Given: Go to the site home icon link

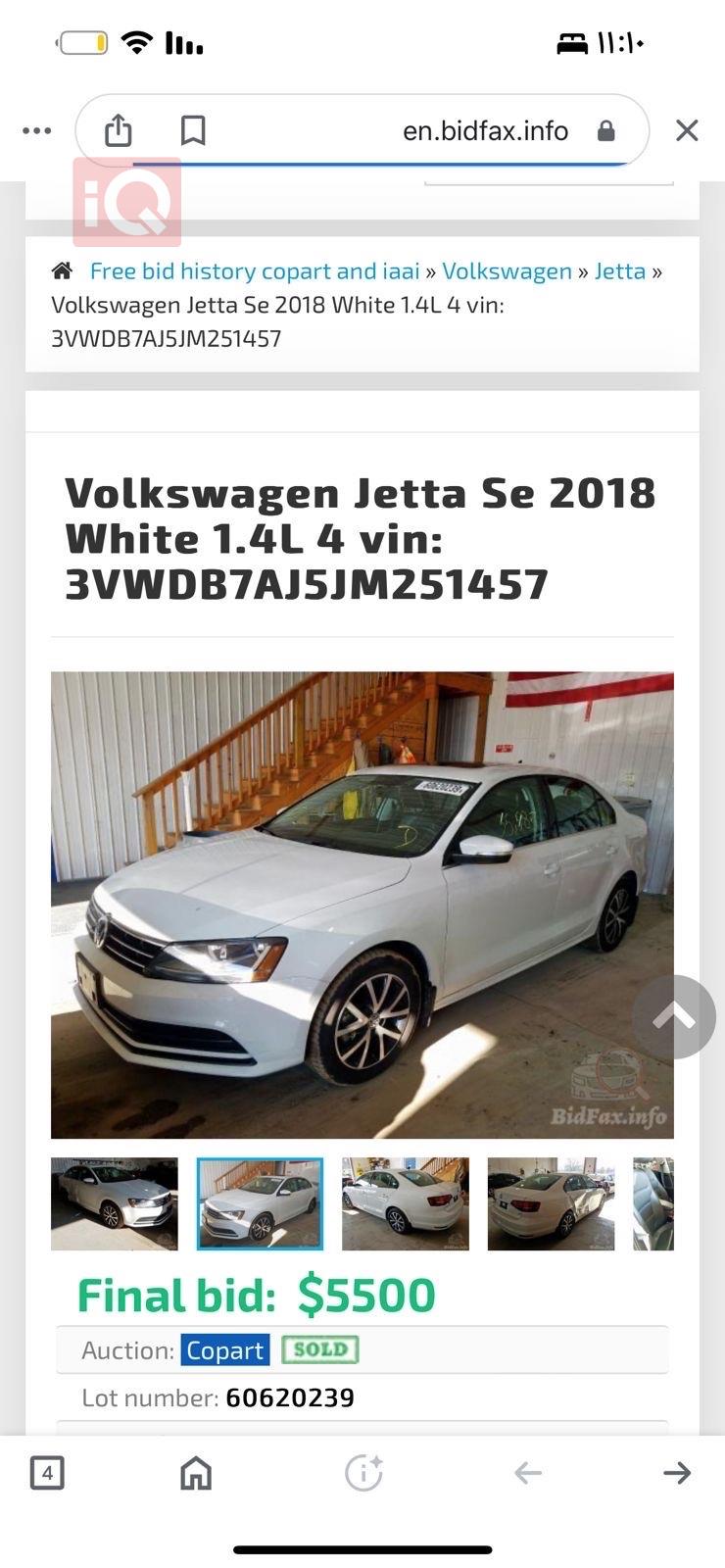Looking at the screenshot, I should [x=63, y=270].
